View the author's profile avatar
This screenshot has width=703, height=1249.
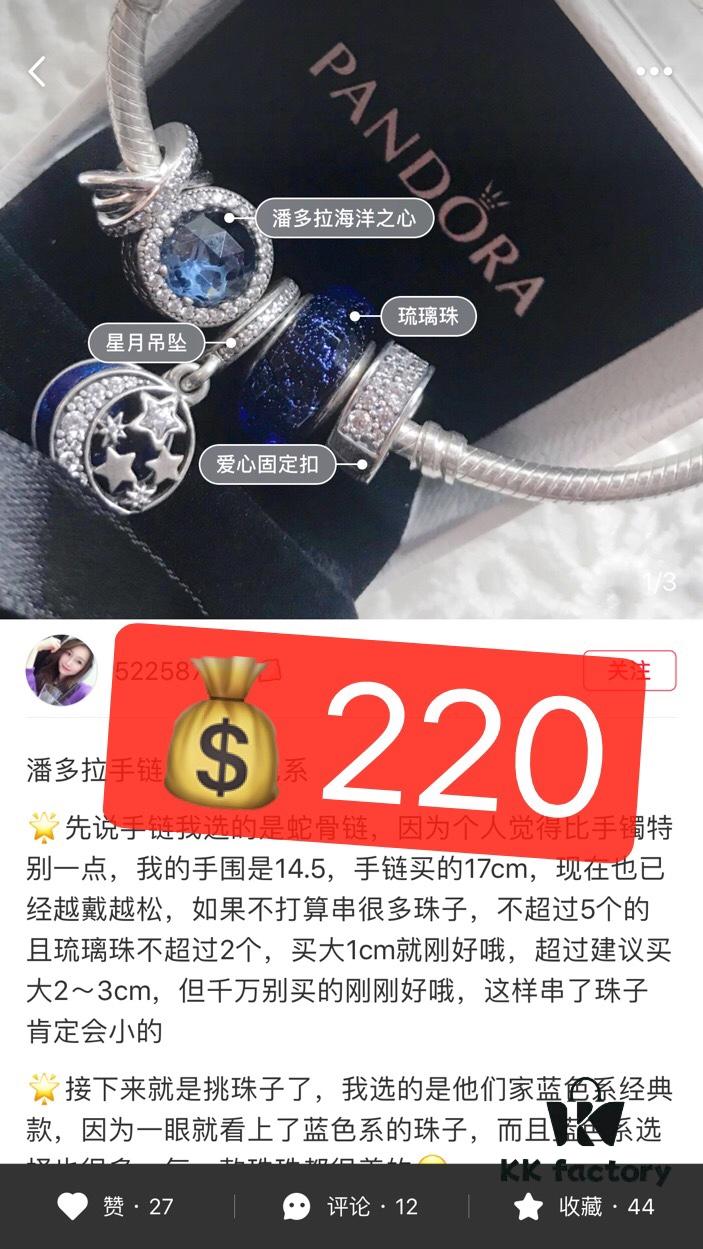pos(60,669)
